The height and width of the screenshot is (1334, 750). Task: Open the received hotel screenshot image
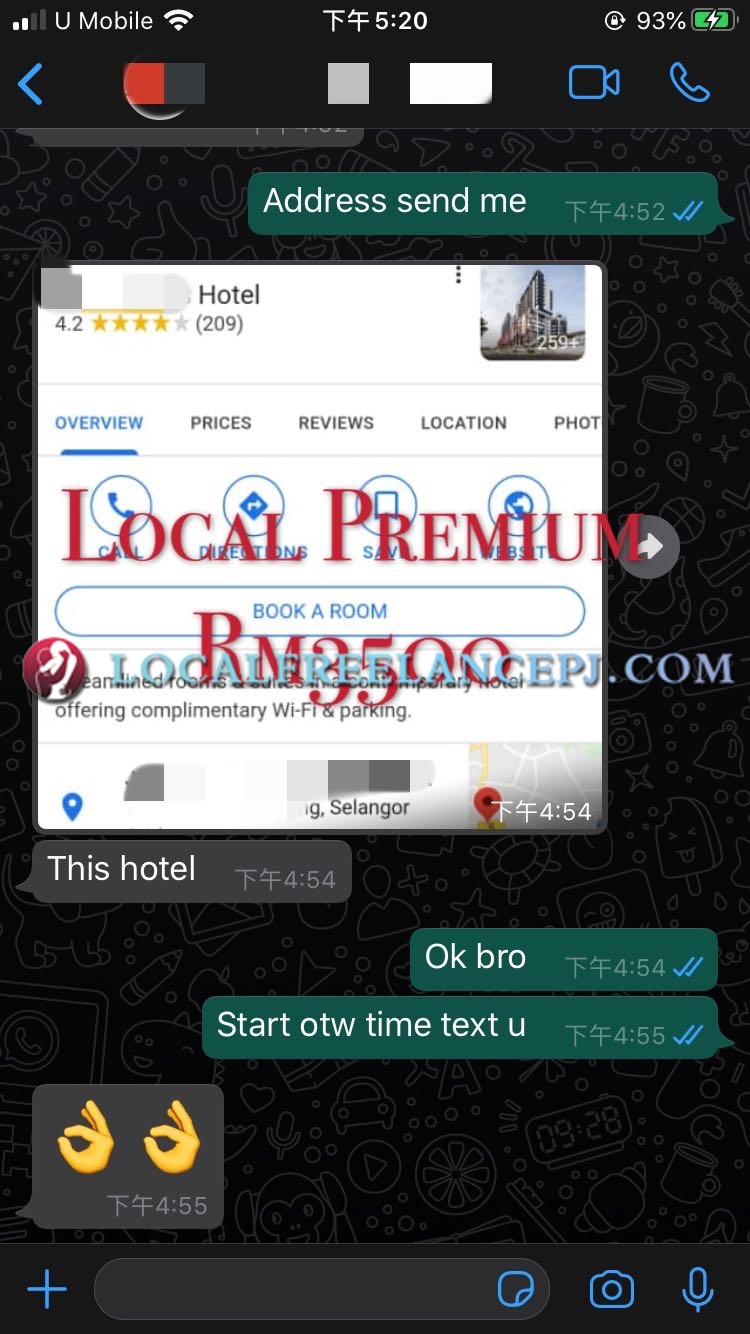coord(320,546)
